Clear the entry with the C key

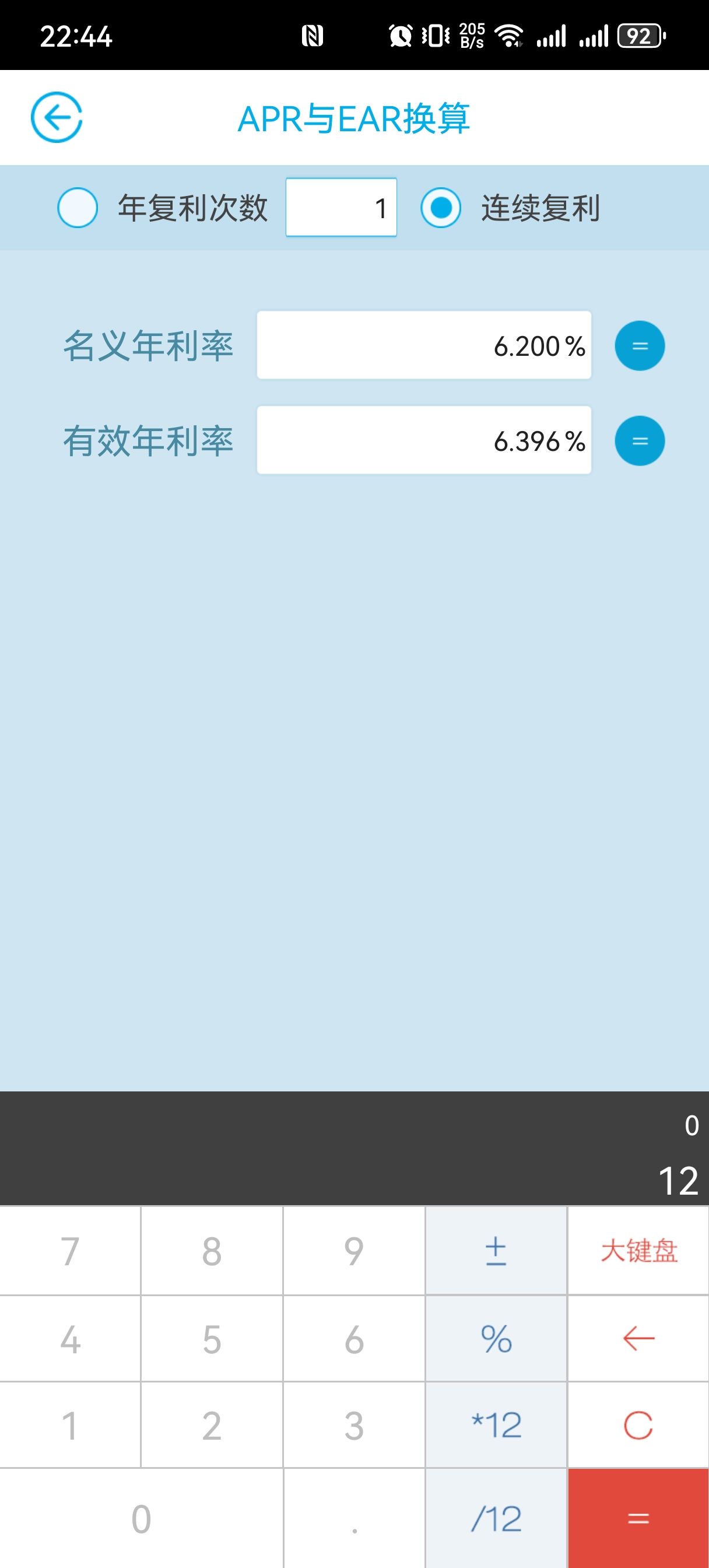click(x=638, y=1425)
